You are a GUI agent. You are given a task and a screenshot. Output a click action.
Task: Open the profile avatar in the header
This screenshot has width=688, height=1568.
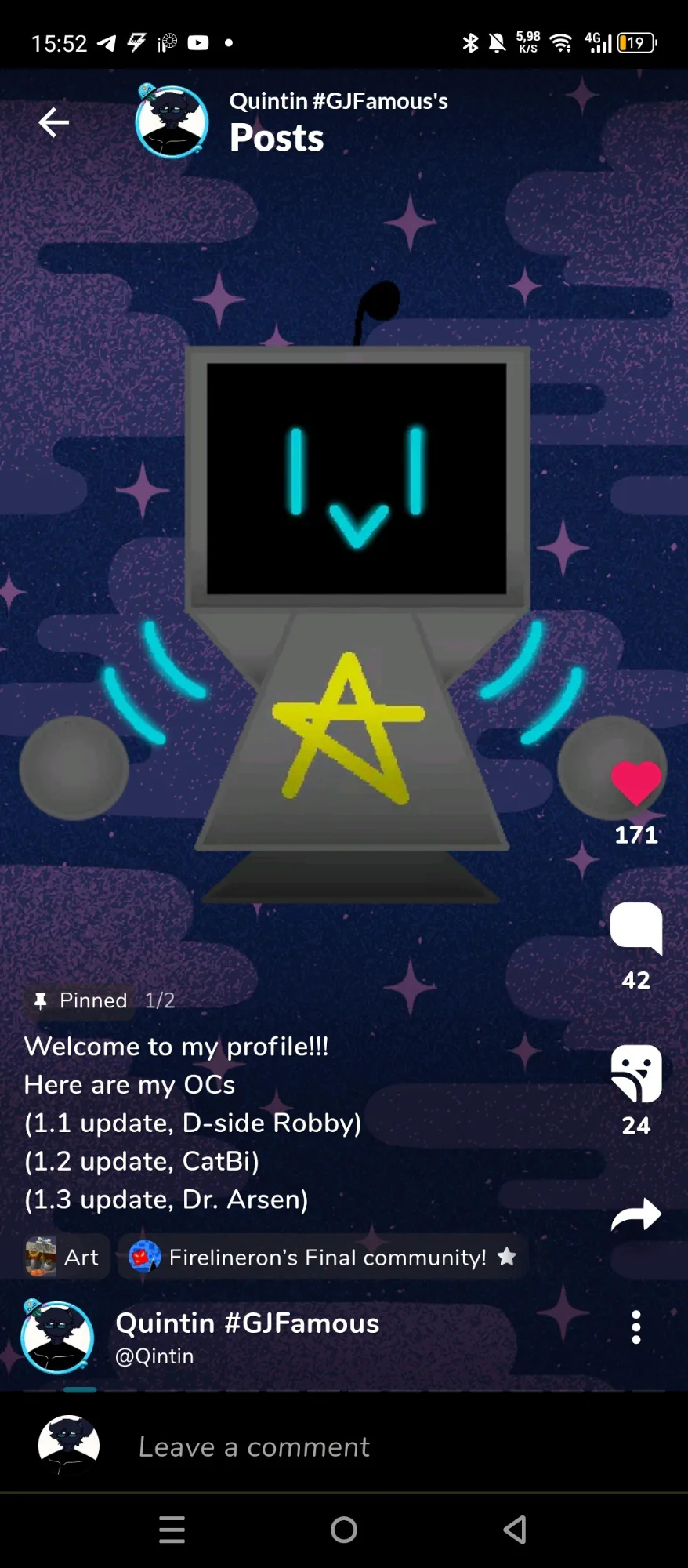(x=172, y=122)
